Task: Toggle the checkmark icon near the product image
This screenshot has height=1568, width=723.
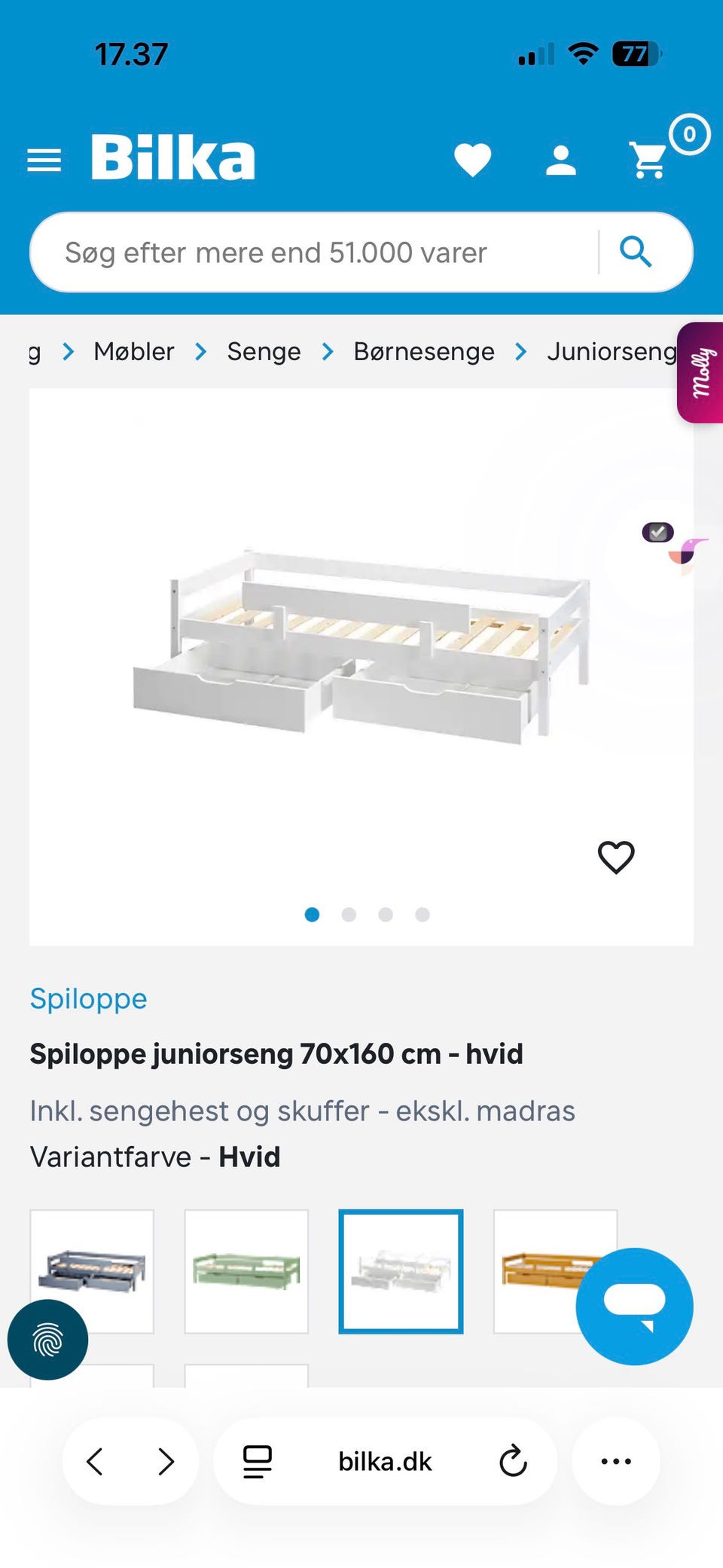Action: pos(657,533)
